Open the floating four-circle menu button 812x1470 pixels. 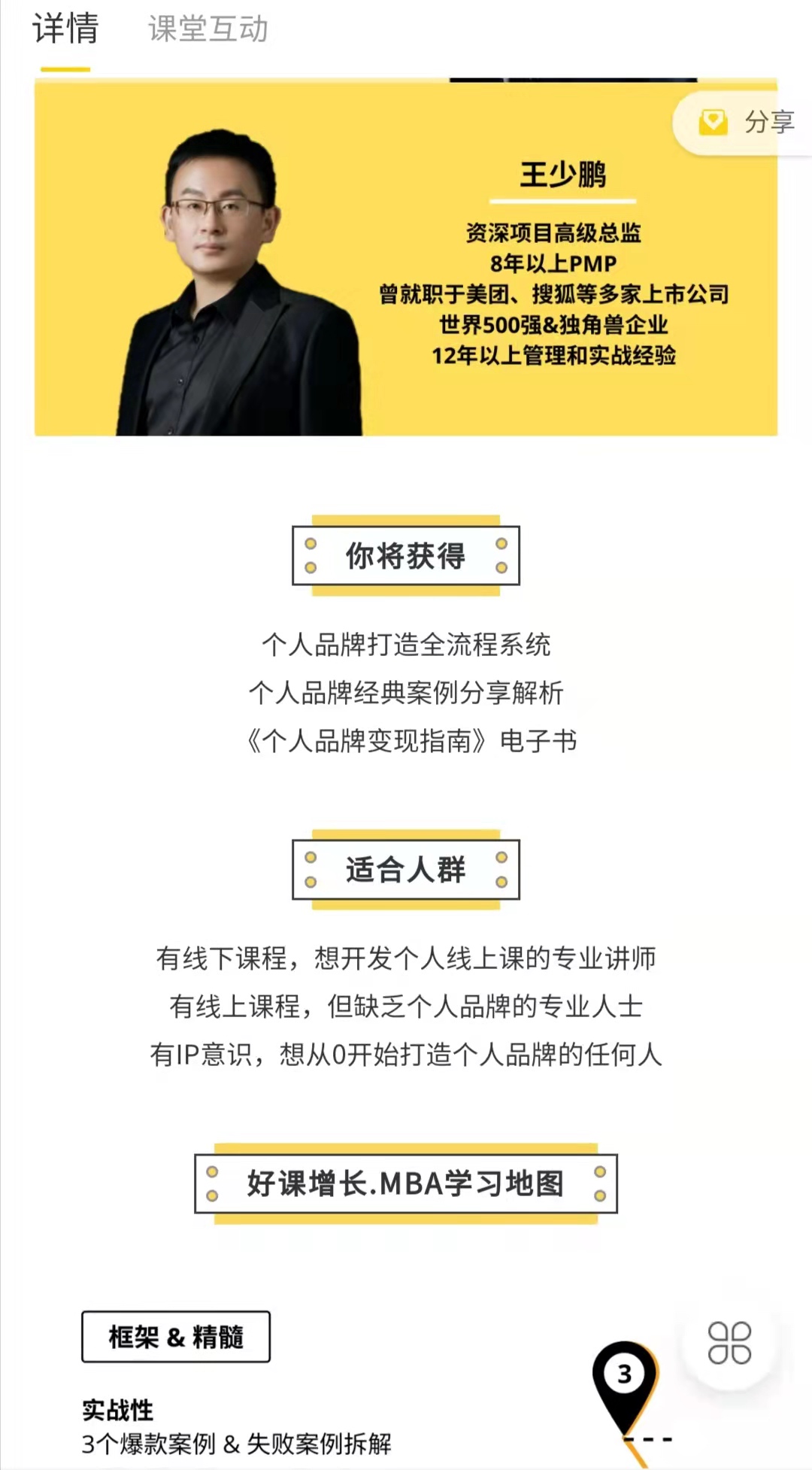pyautogui.click(x=729, y=1343)
